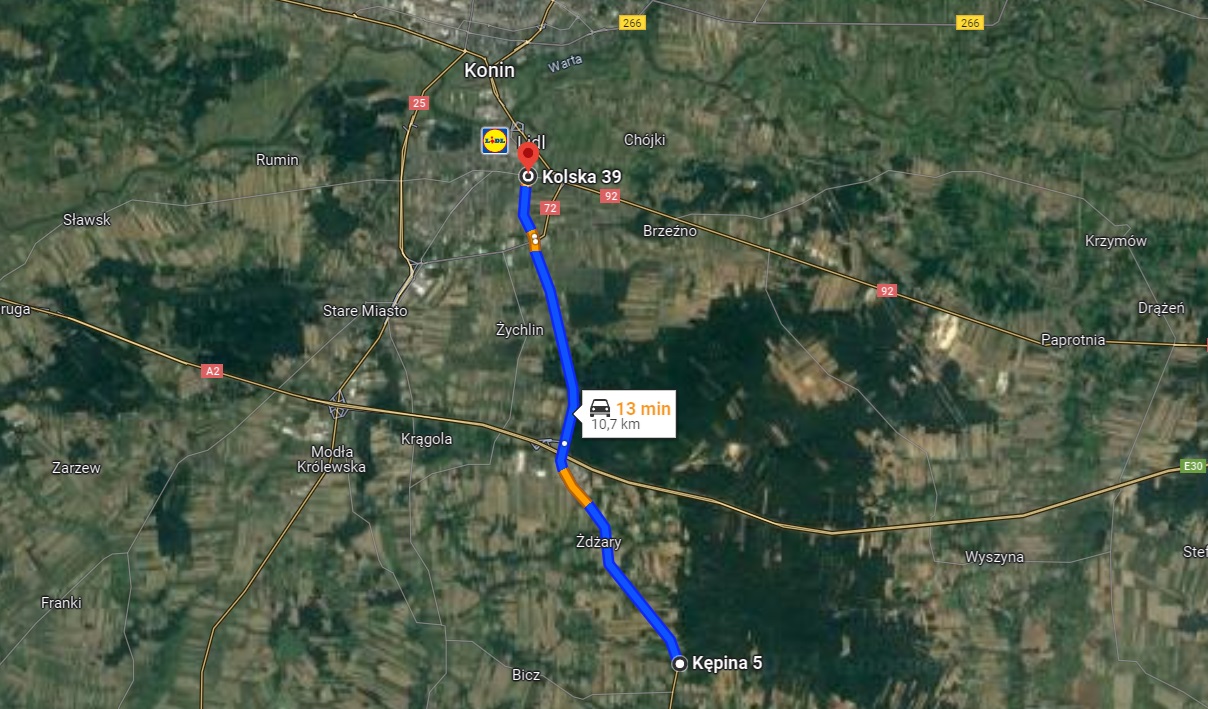
Task: Select the red destination pin at Kolska 39
Action: click(527, 156)
